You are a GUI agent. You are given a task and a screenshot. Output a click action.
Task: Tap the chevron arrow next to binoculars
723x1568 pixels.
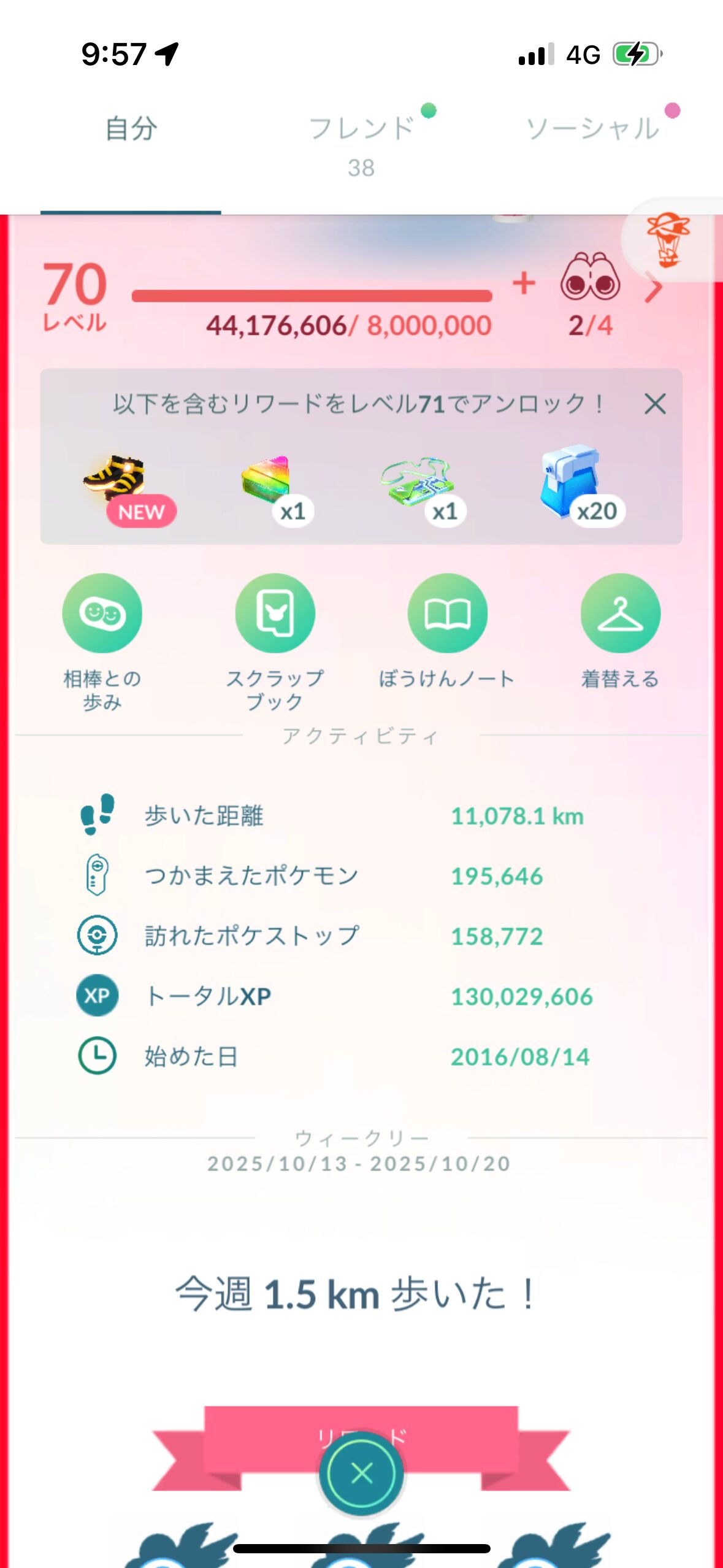(654, 288)
